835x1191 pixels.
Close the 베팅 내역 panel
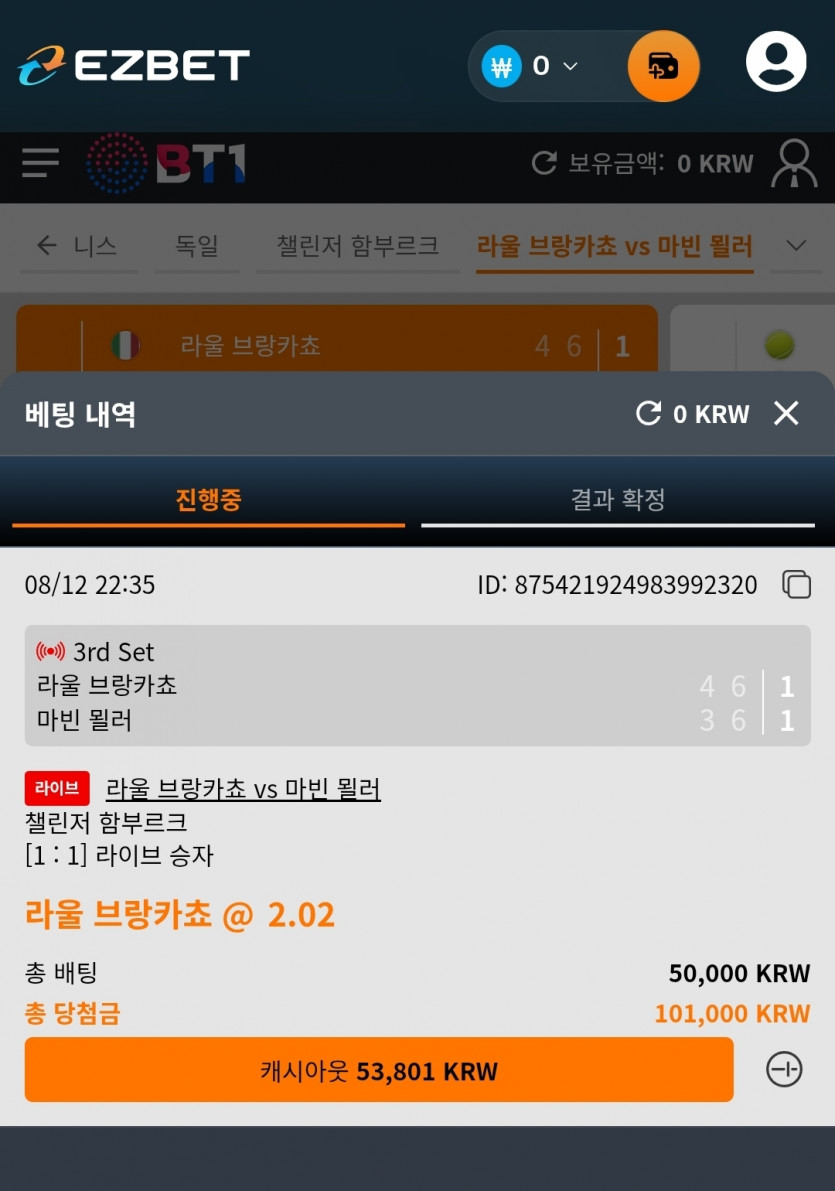pos(786,413)
